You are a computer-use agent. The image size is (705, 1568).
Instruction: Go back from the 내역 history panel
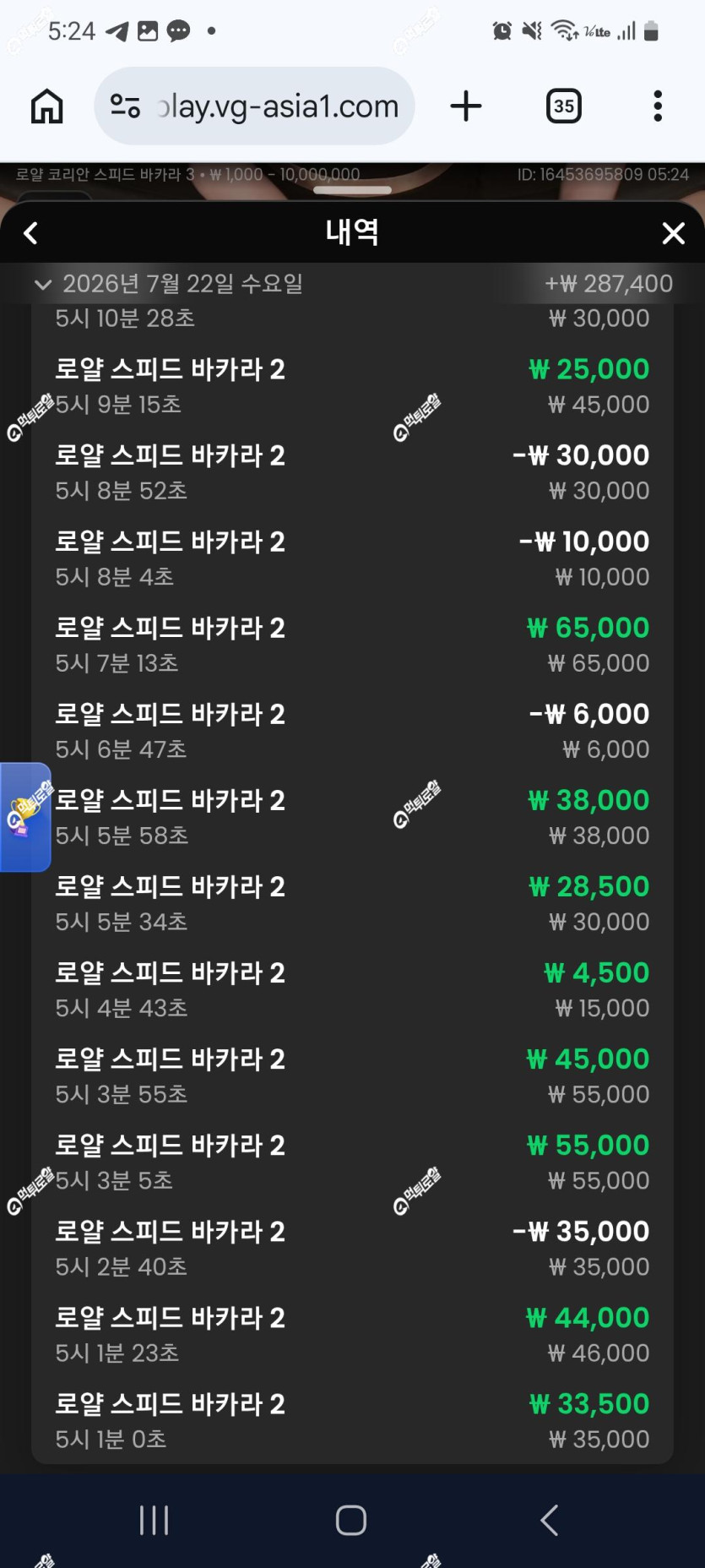pyautogui.click(x=30, y=233)
